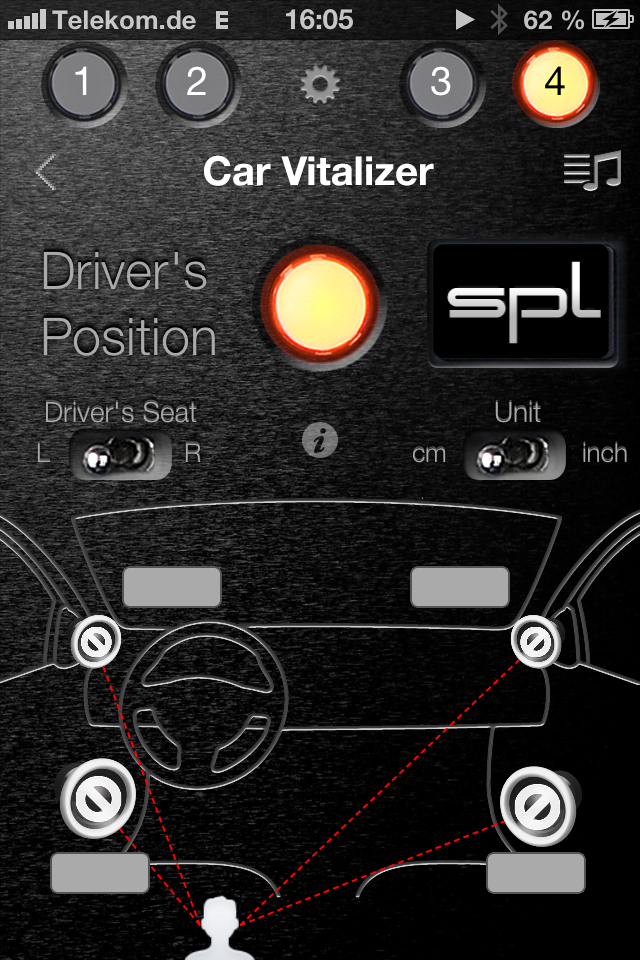Open the settings gear

320,84
